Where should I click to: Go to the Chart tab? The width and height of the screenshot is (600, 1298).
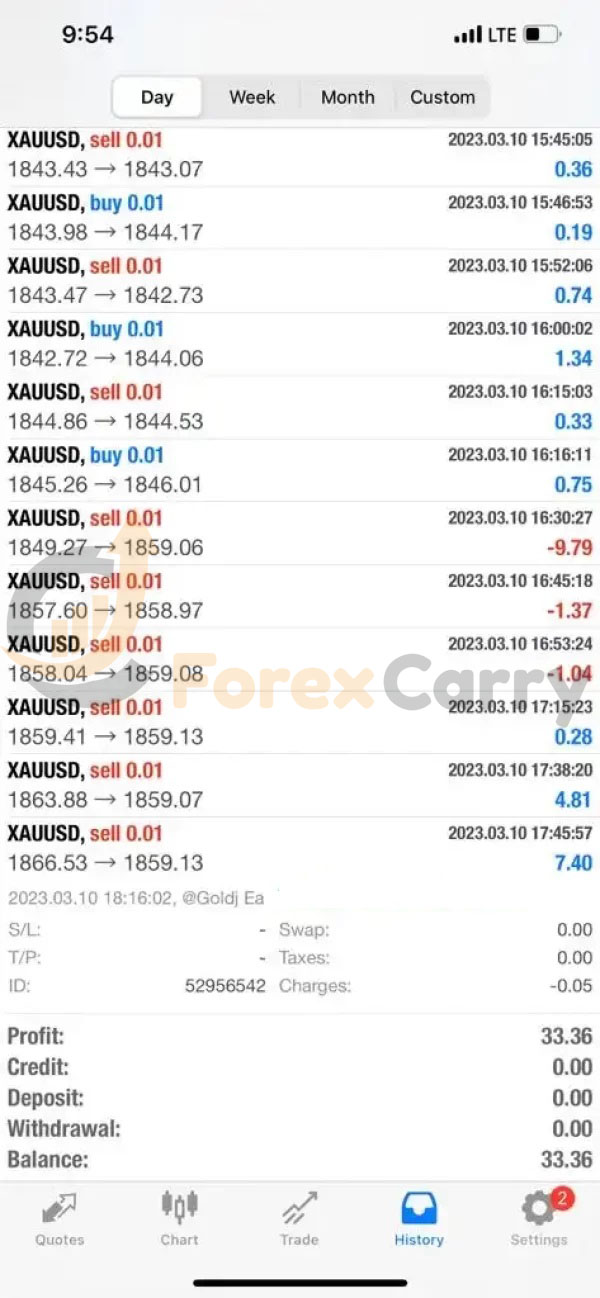click(x=179, y=1219)
